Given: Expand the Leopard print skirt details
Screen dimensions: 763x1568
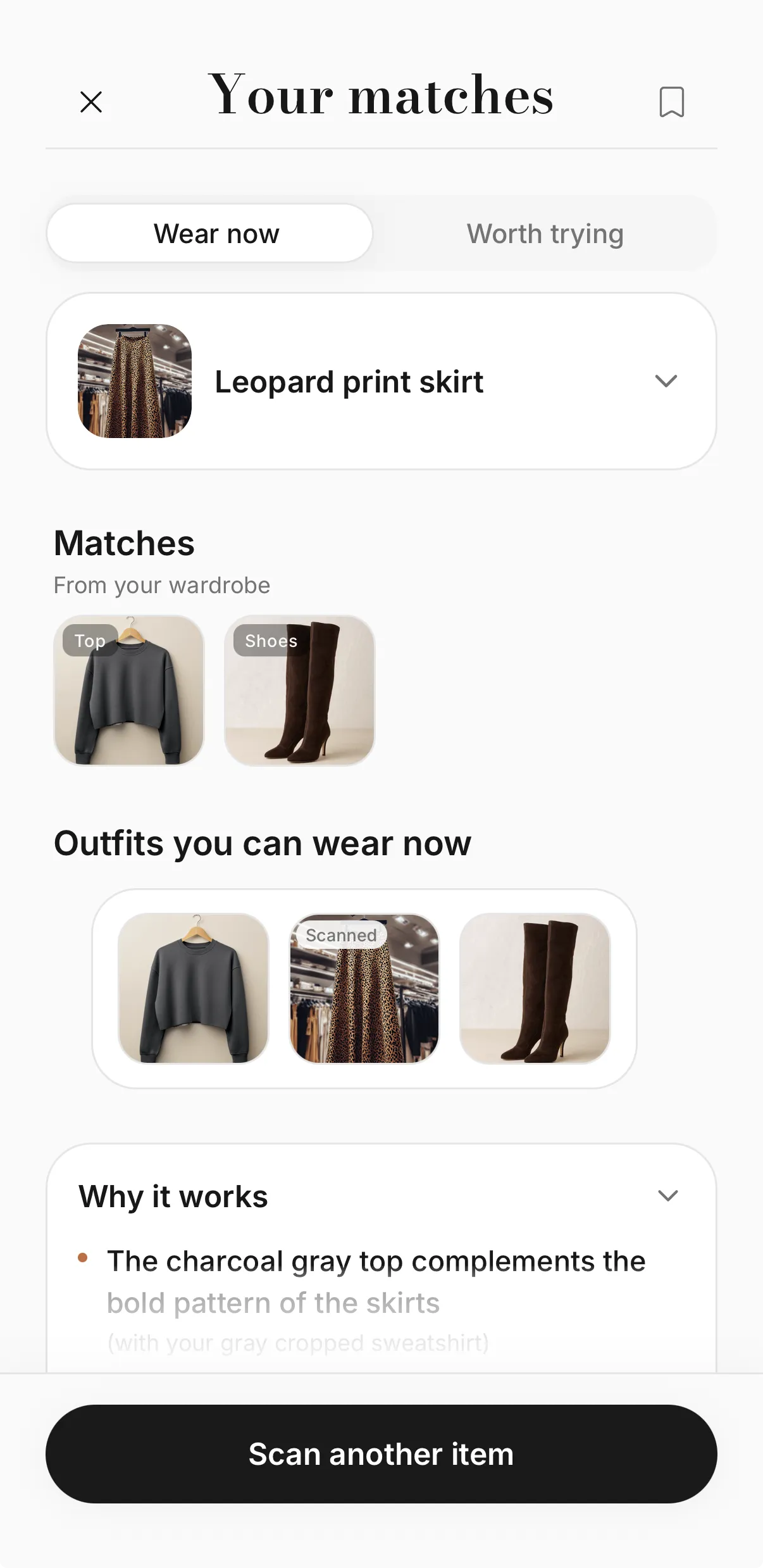Looking at the screenshot, I should click(666, 382).
